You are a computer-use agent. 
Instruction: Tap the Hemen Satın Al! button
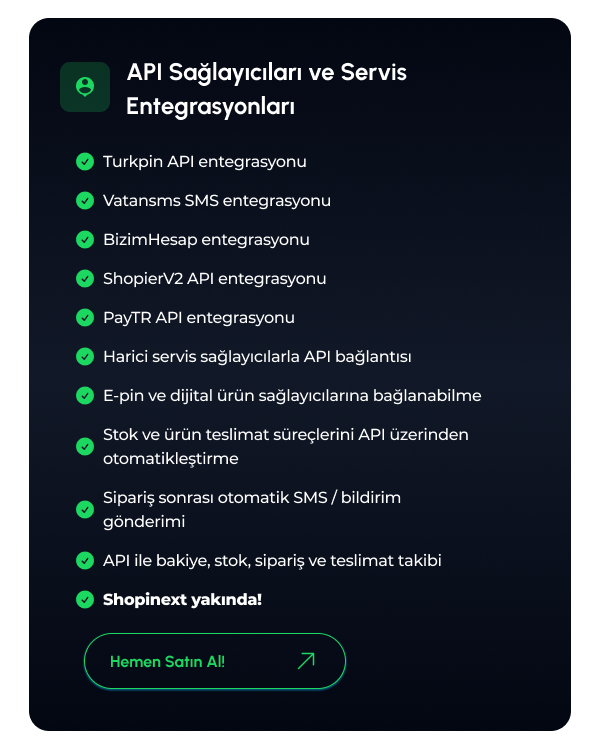pos(214,661)
